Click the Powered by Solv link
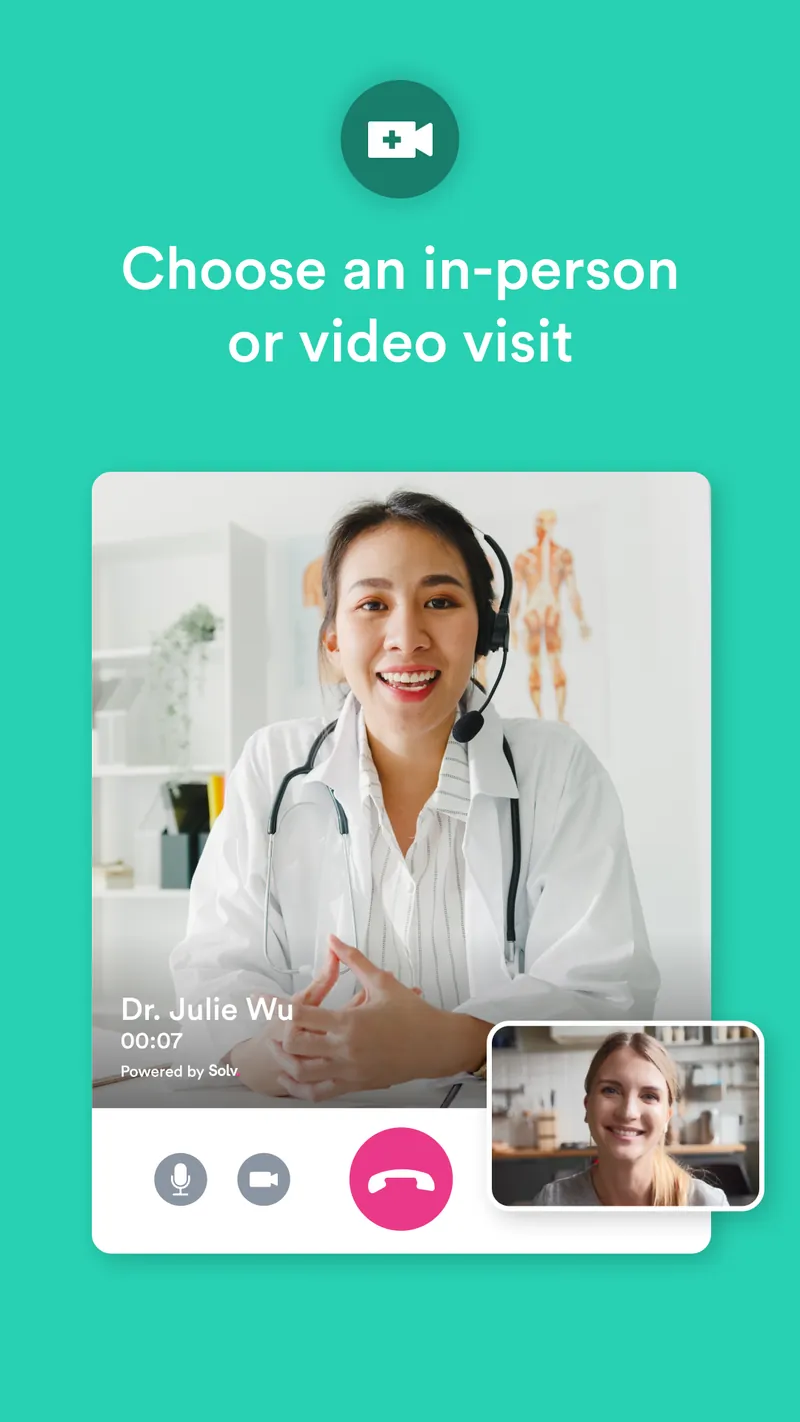The image size is (800, 1422). (178, 1071)
